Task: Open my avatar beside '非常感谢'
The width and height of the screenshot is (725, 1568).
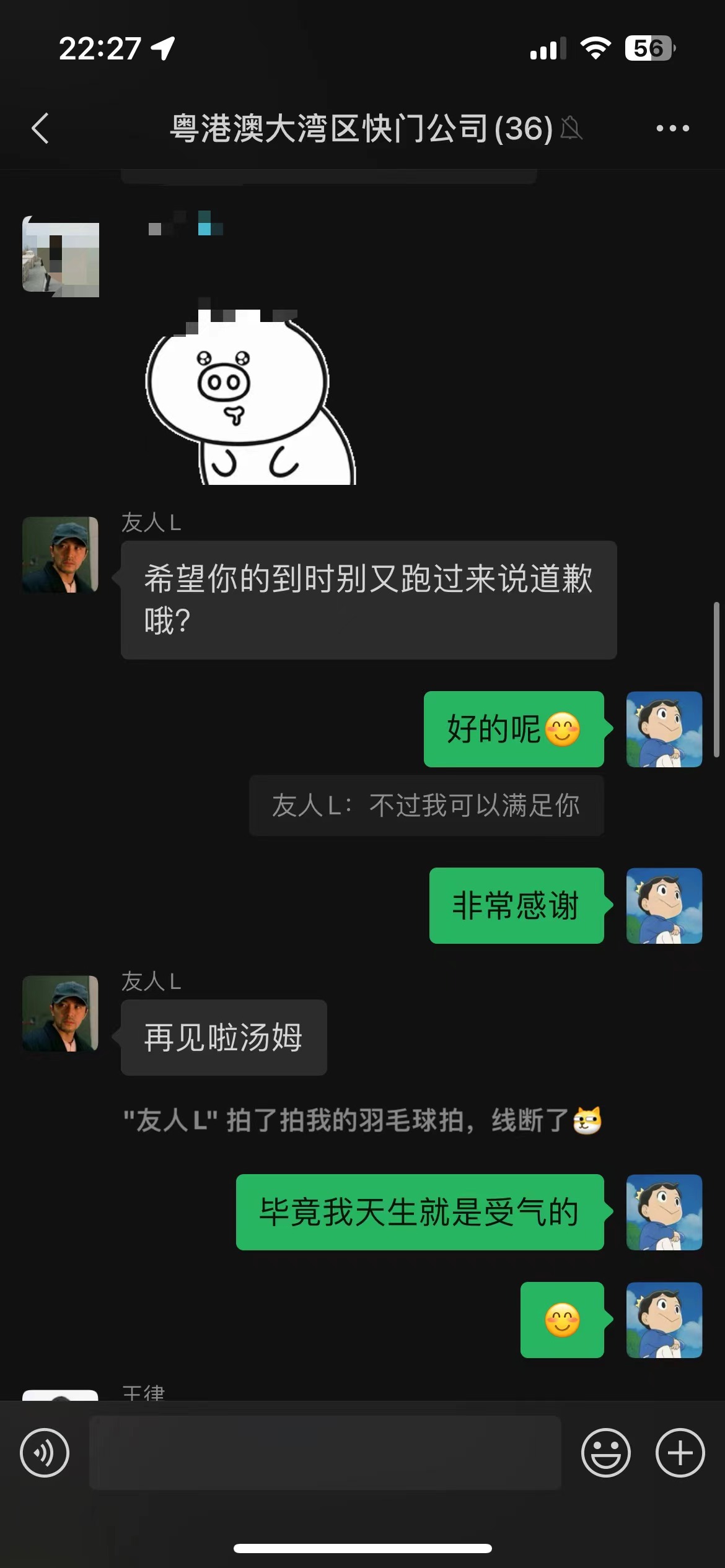Action: coord(664,905)
